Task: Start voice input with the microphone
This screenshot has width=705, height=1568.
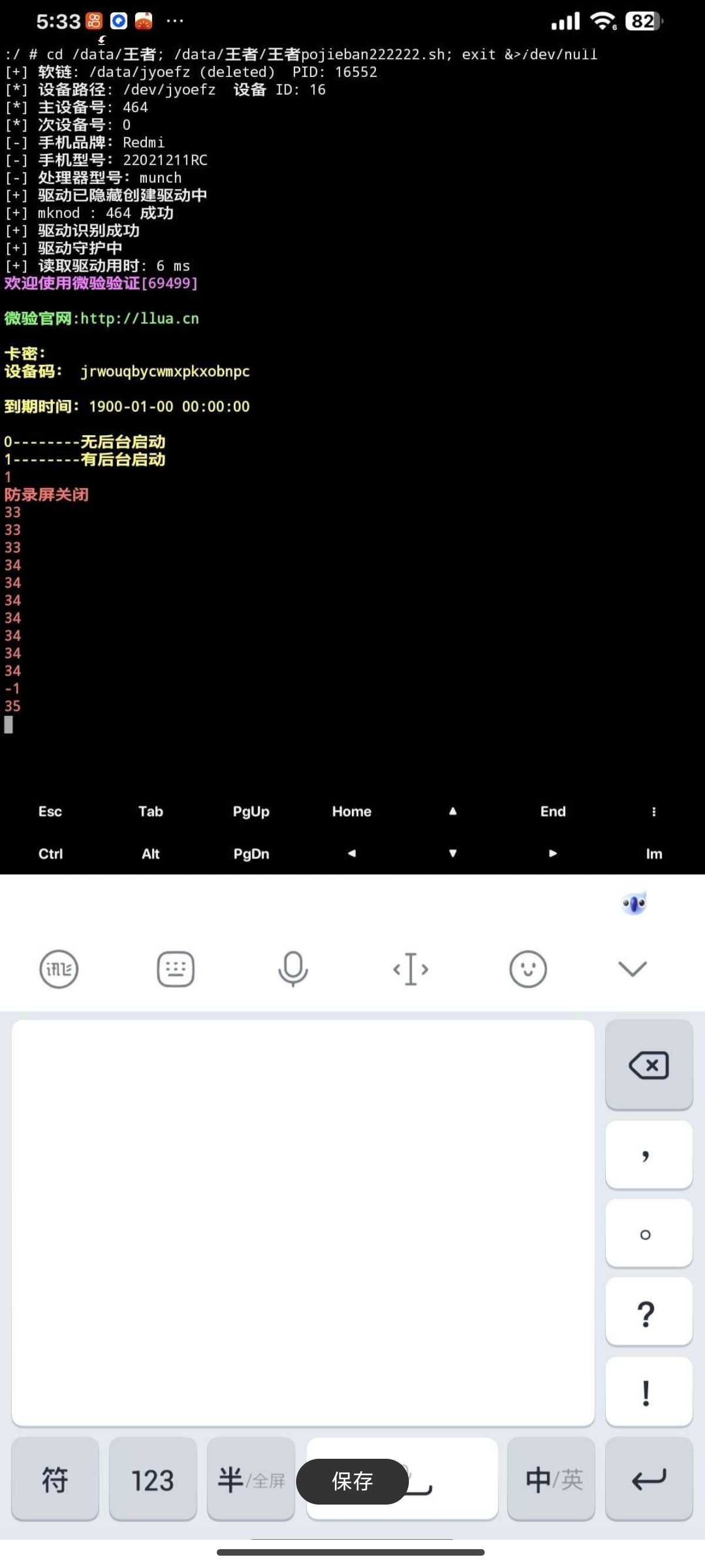Action: (293, 968)
